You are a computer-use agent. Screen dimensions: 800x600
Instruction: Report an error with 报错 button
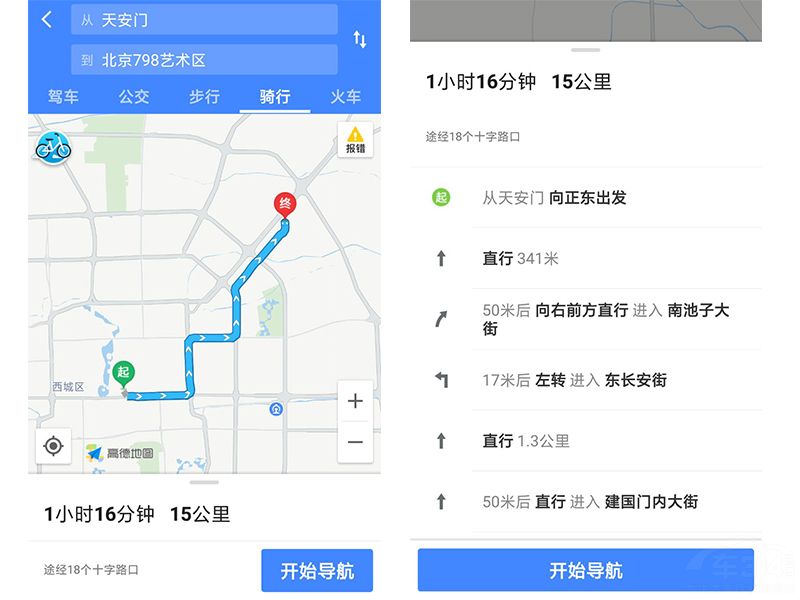[355, 139]
